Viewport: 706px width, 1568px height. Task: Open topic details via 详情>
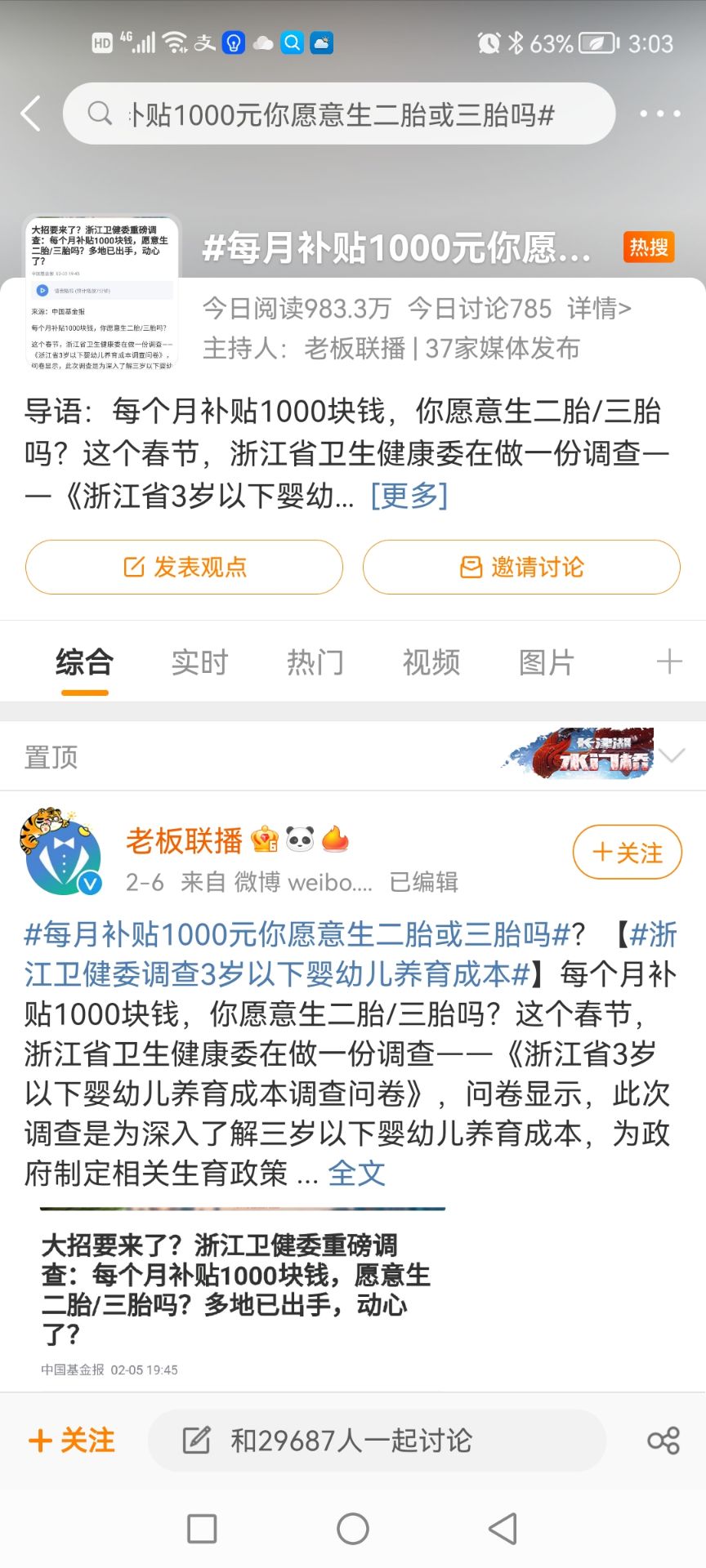click(x=599, y=308)
